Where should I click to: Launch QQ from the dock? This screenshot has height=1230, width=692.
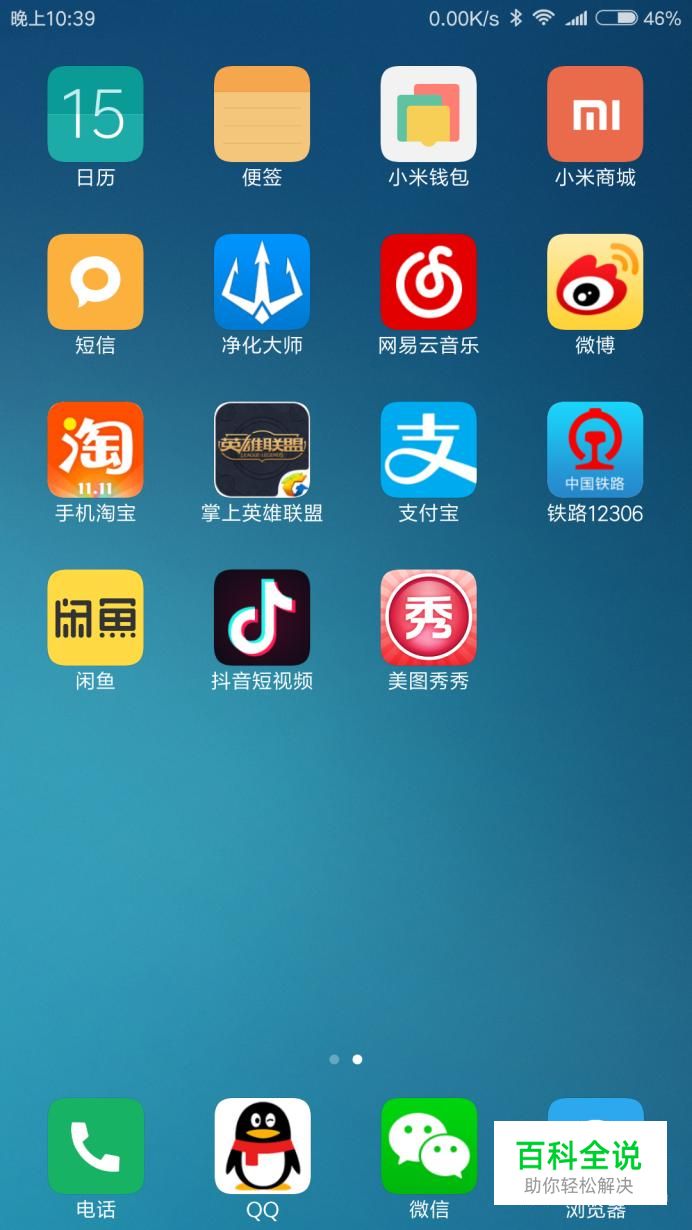coord(262,1146)
